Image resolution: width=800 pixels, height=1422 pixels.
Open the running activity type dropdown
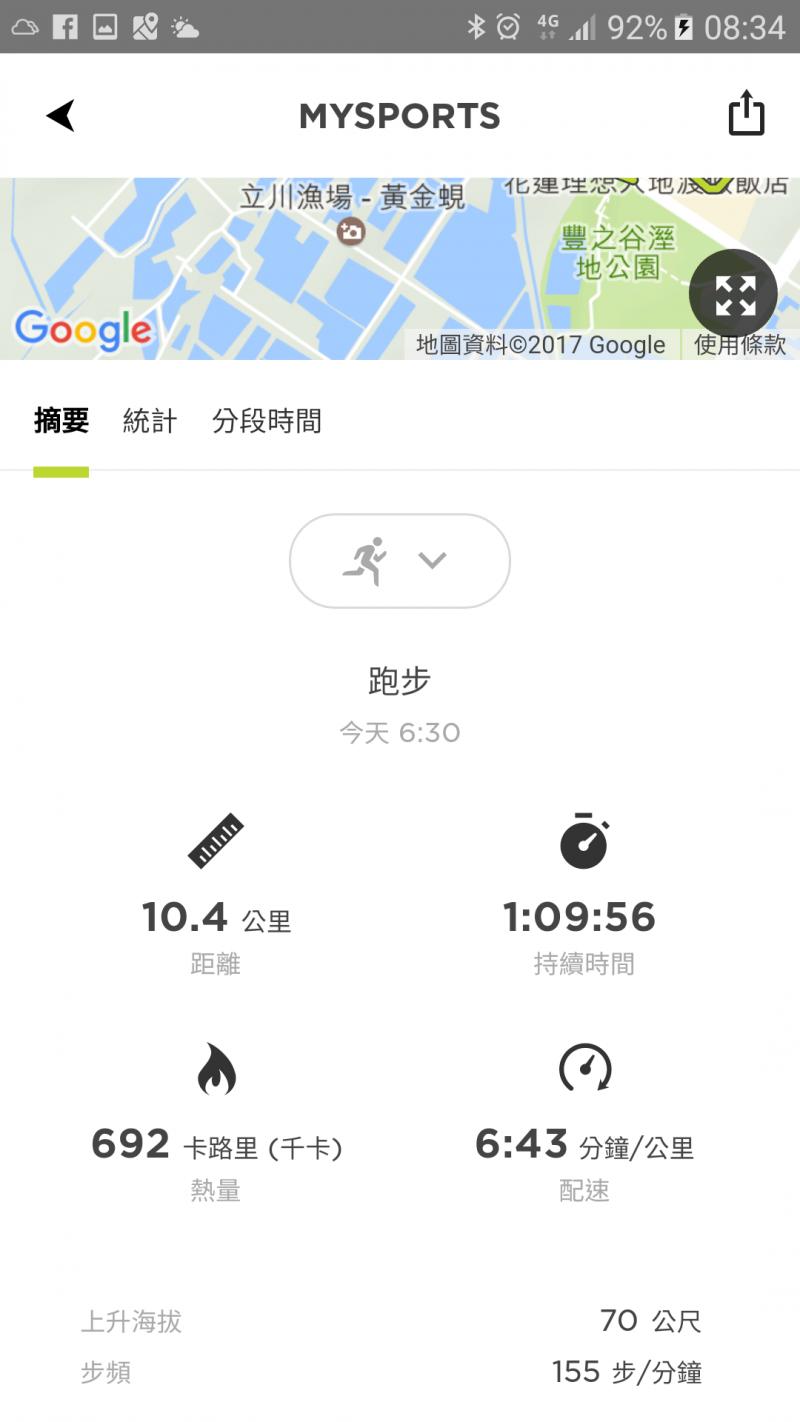[x=400, y=561]
